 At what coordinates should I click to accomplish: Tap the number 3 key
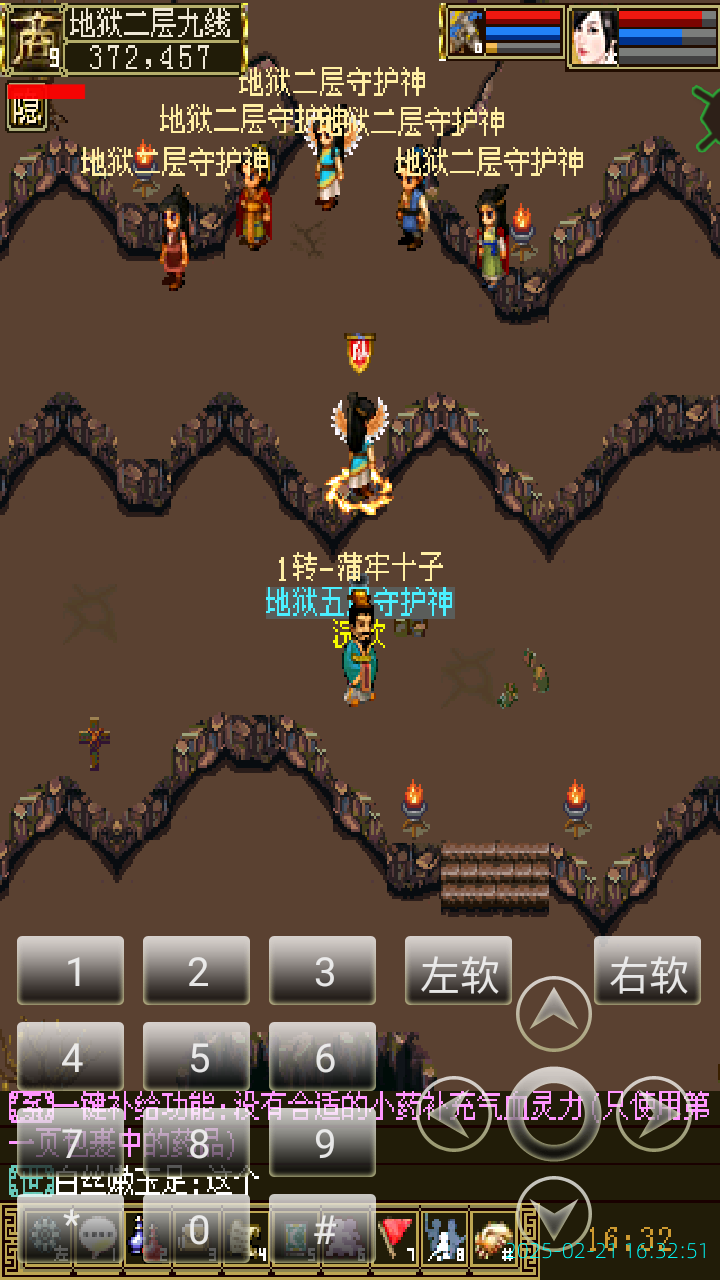click(x=323, y=971)
